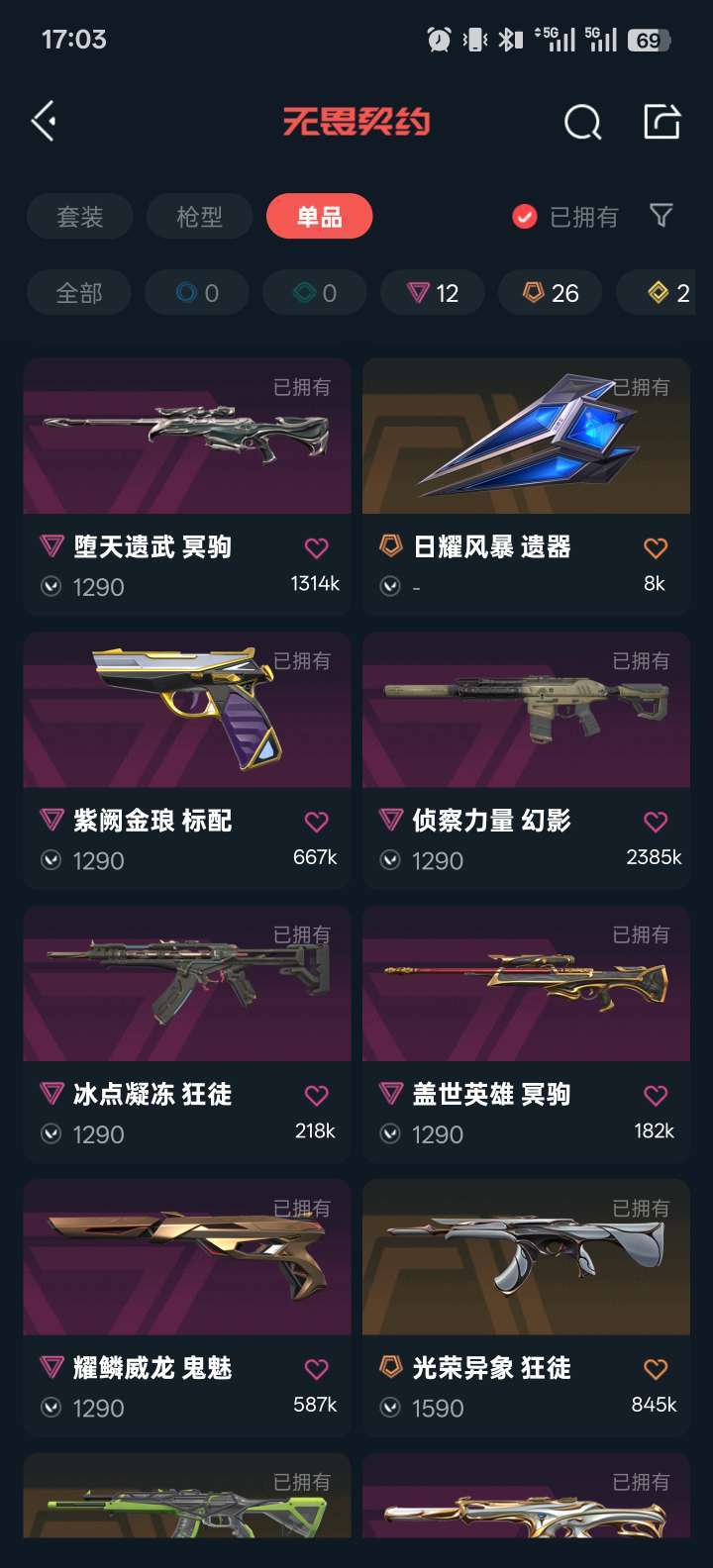Favorite the 侦察力量 幻影 skin
Viewport: 713px width, 1568px height.
655,822
